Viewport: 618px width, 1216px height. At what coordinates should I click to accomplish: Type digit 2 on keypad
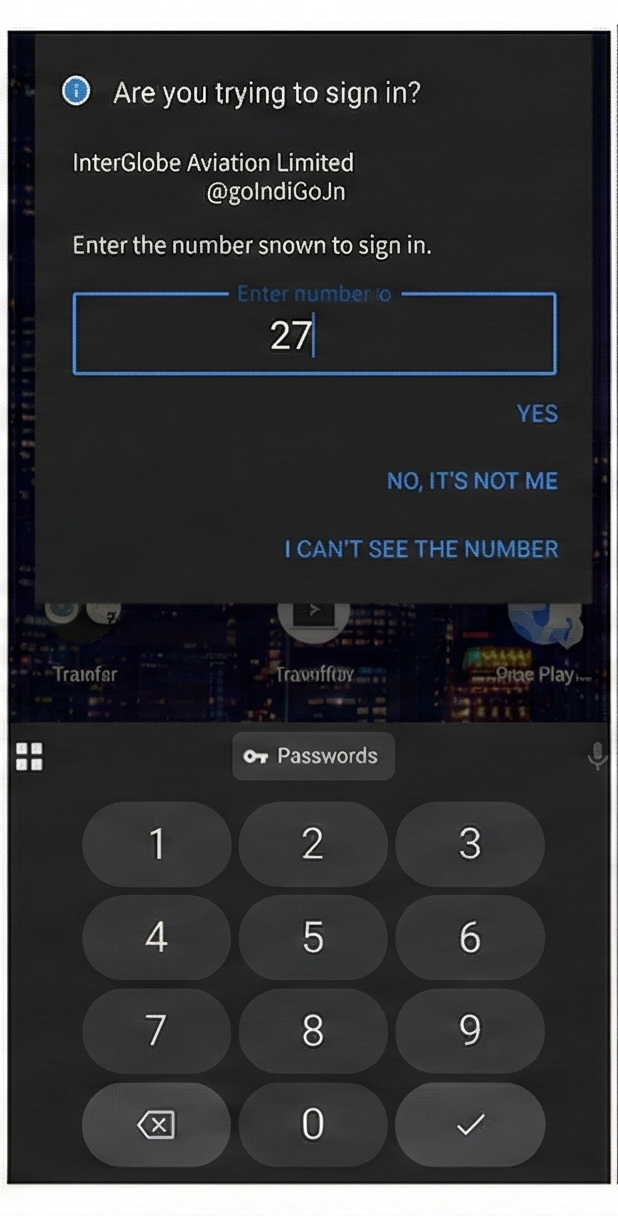[x=313, y=845]
